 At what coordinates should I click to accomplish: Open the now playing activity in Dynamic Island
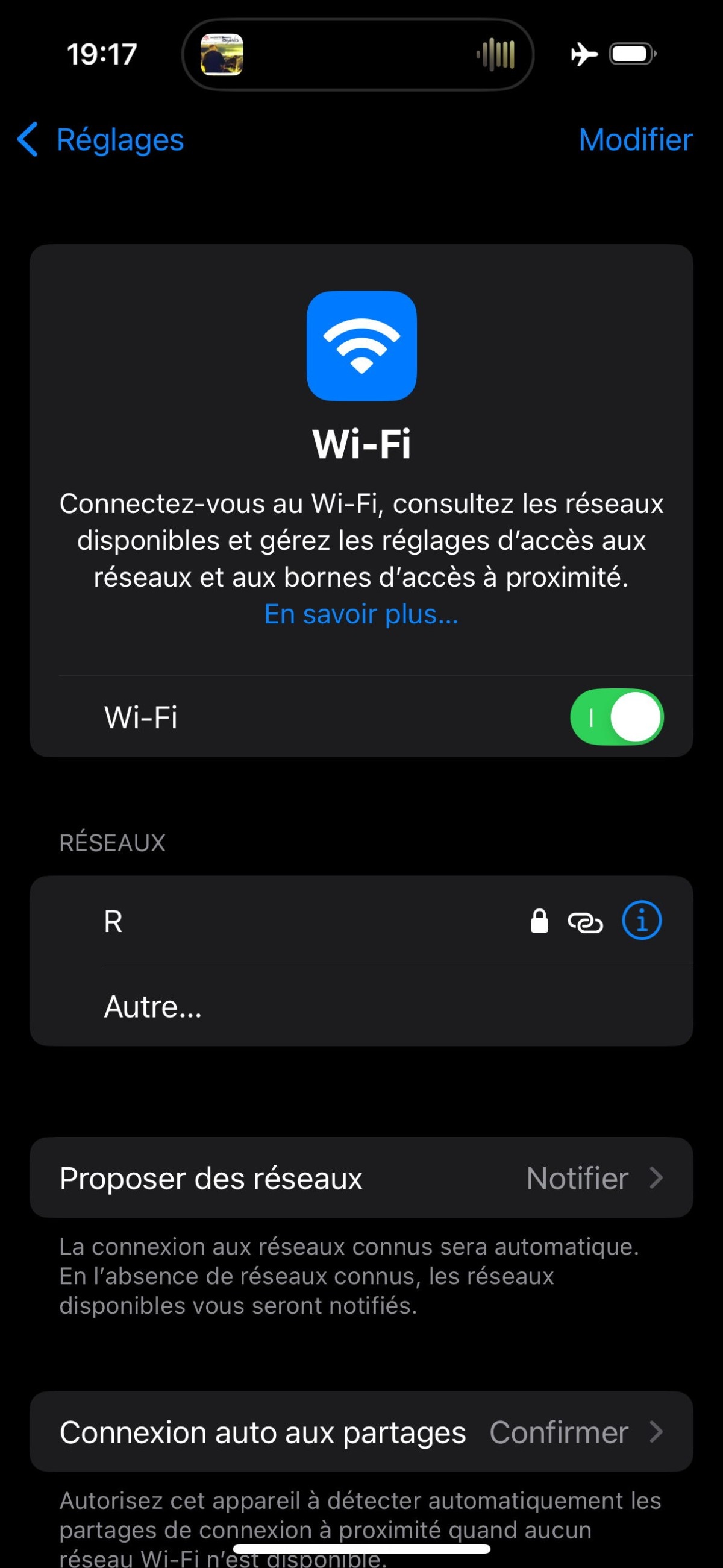(x=358, y=55)
